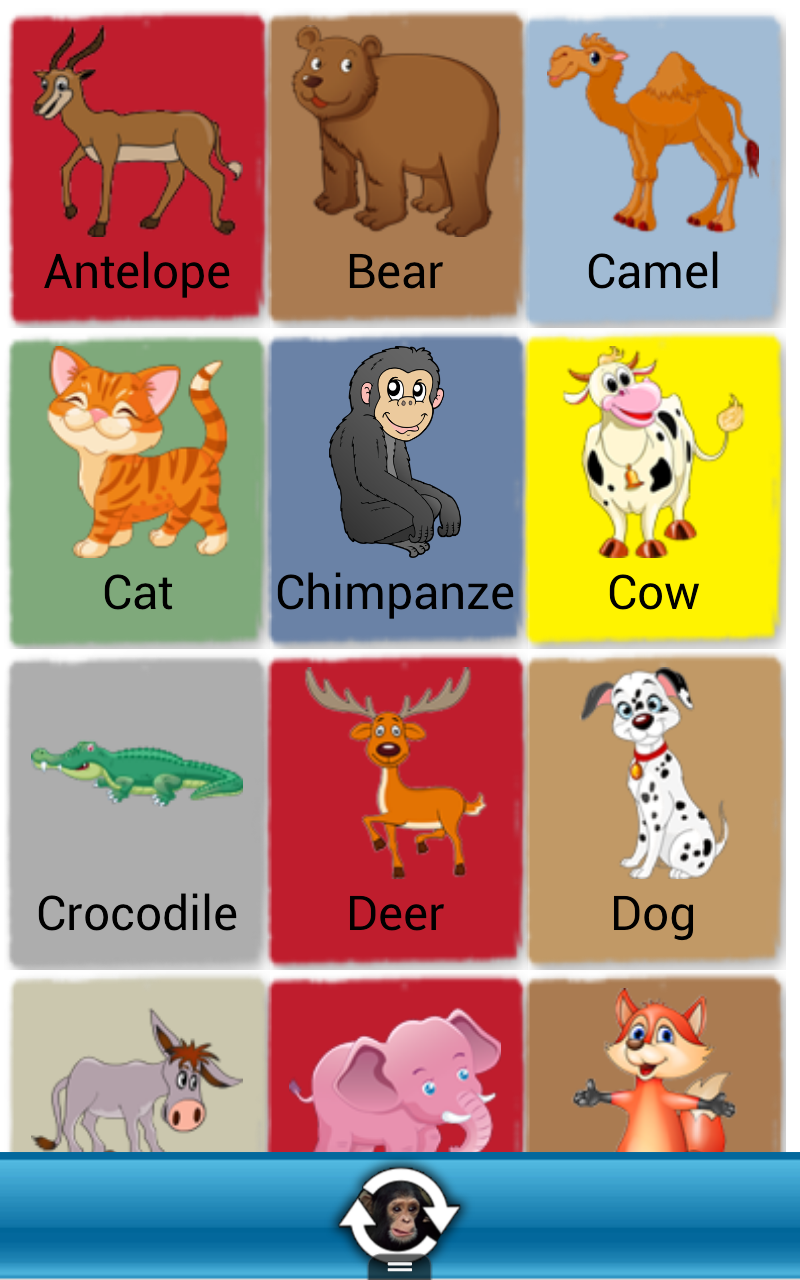Click the Cat picture
The width and height of the screenshot is (800, 1280).
(x=137, y=460)
